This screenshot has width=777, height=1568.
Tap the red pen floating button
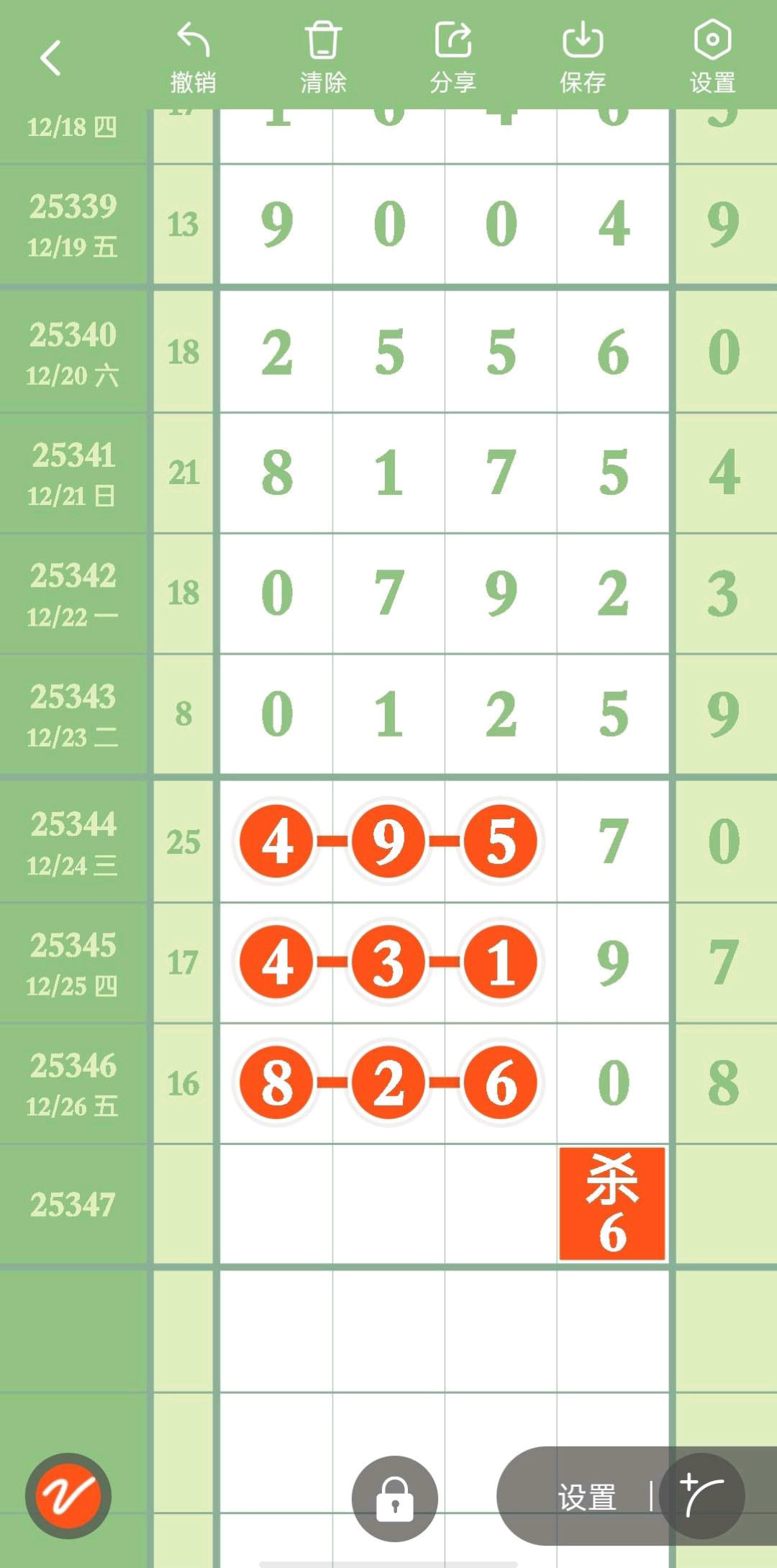point(68,1496)
